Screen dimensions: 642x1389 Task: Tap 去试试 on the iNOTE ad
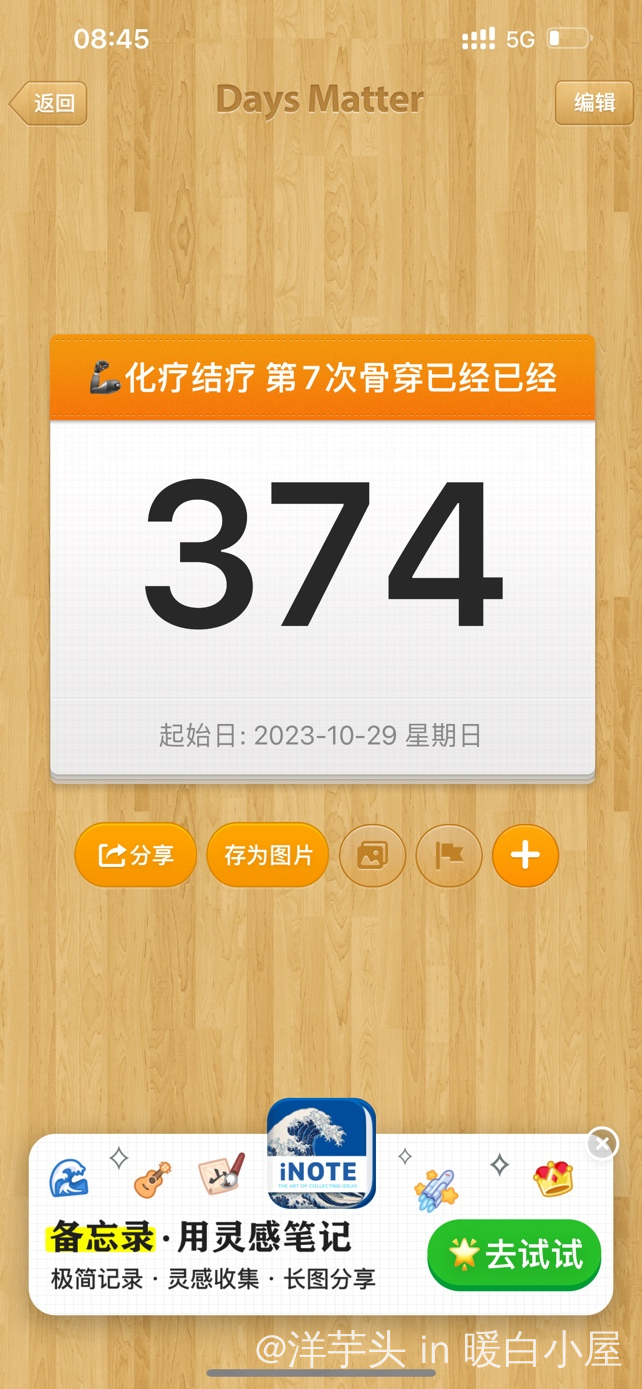(514, 1255)
